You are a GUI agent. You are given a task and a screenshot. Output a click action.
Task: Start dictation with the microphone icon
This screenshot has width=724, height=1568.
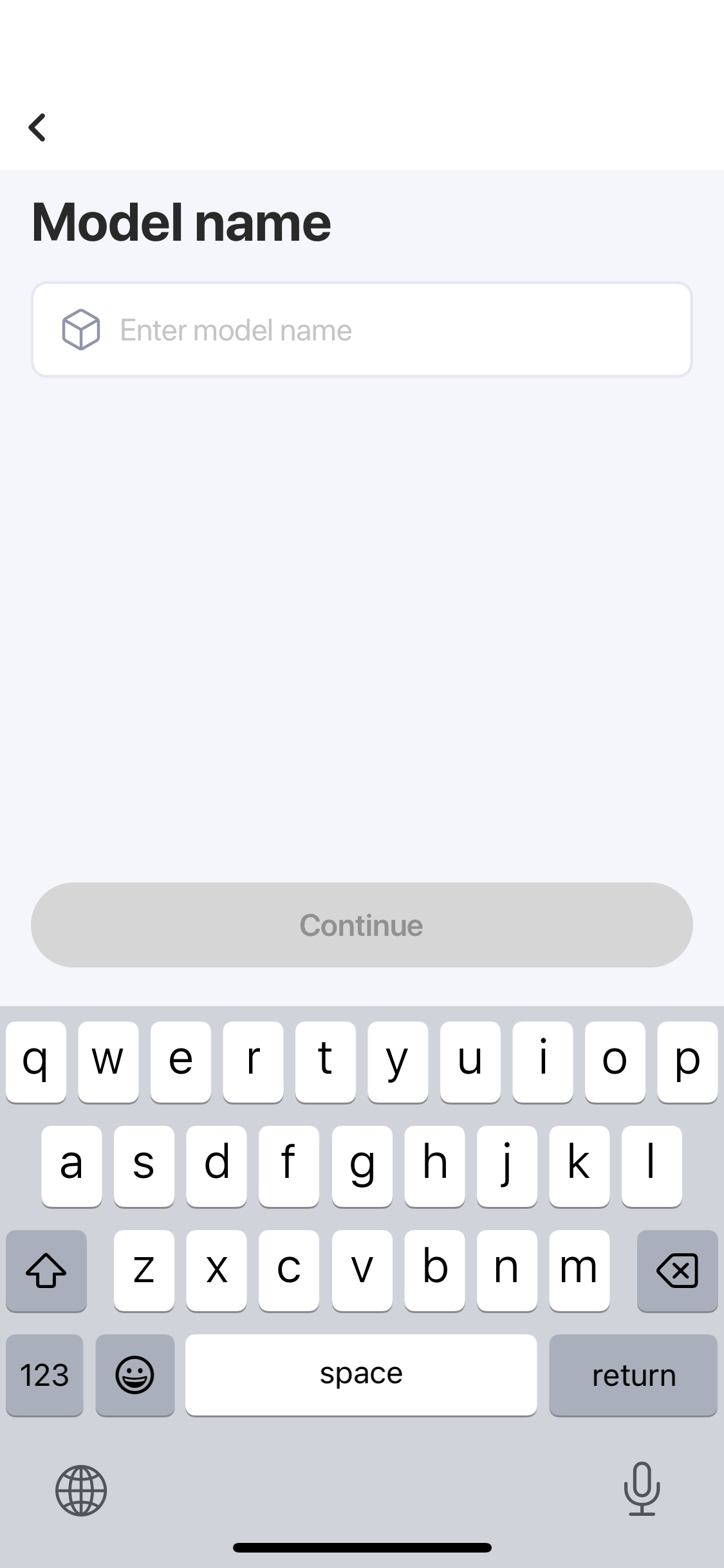pos(642,1489)
